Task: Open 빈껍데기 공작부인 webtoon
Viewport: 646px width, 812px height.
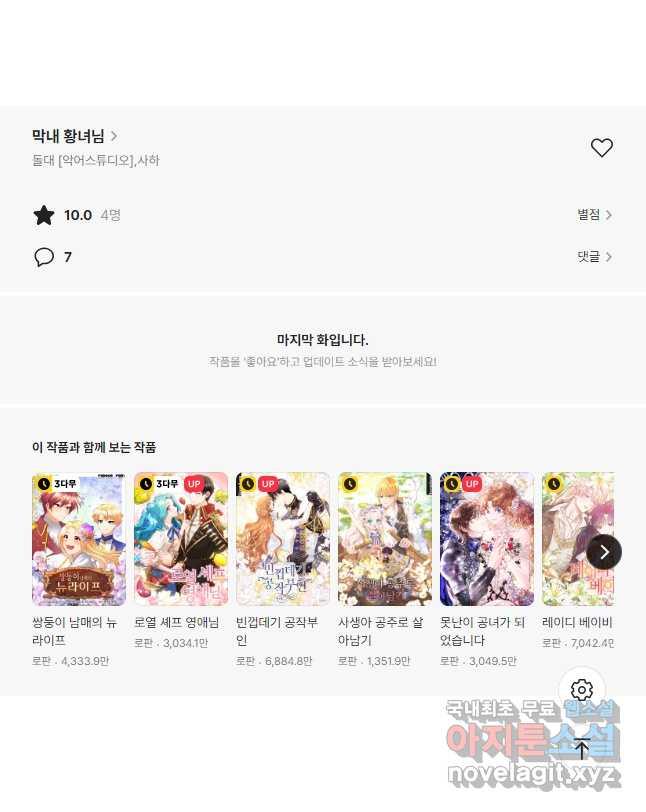Action: tap(282, 539)
